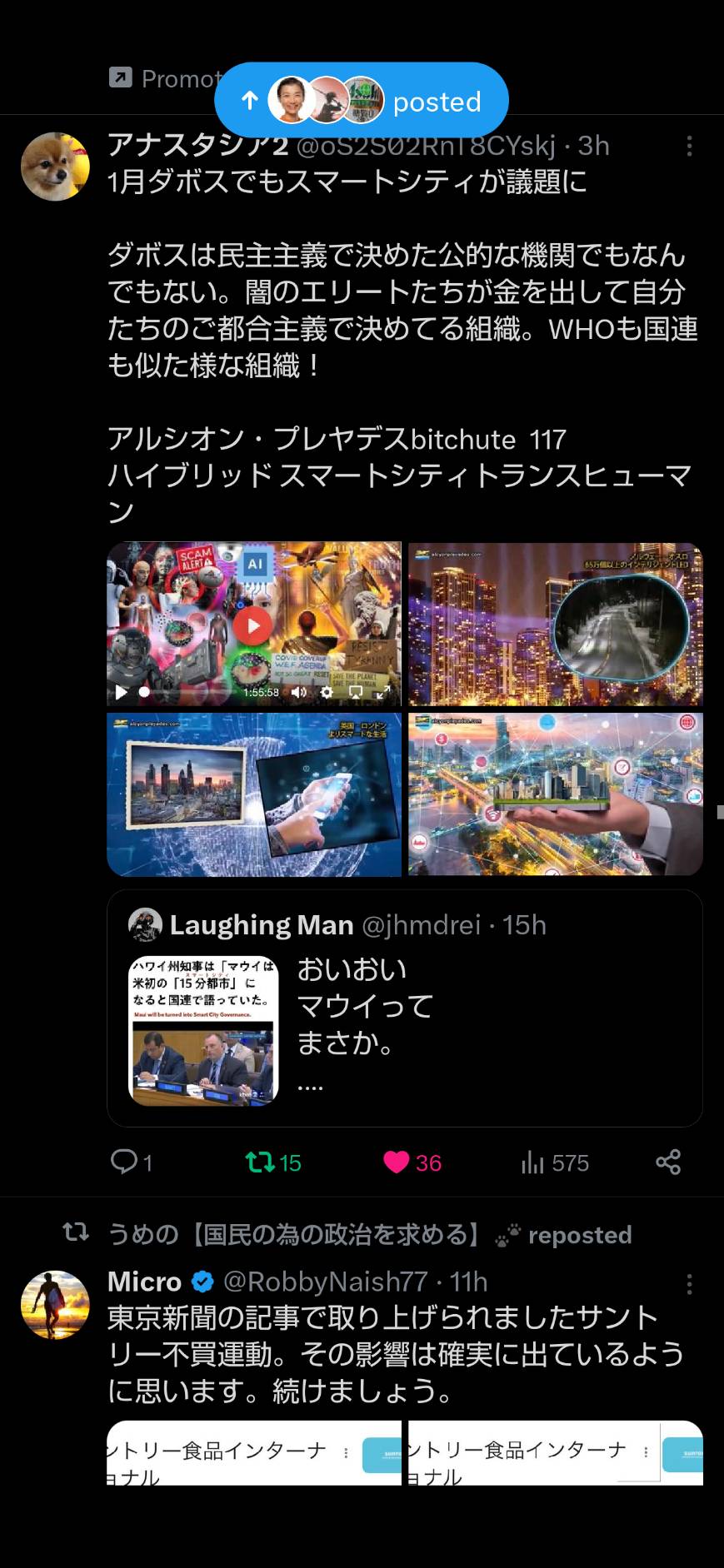Reply to アナスタシア2's post
Screen dimensions: 724x1568
[x=132, y=1162]
